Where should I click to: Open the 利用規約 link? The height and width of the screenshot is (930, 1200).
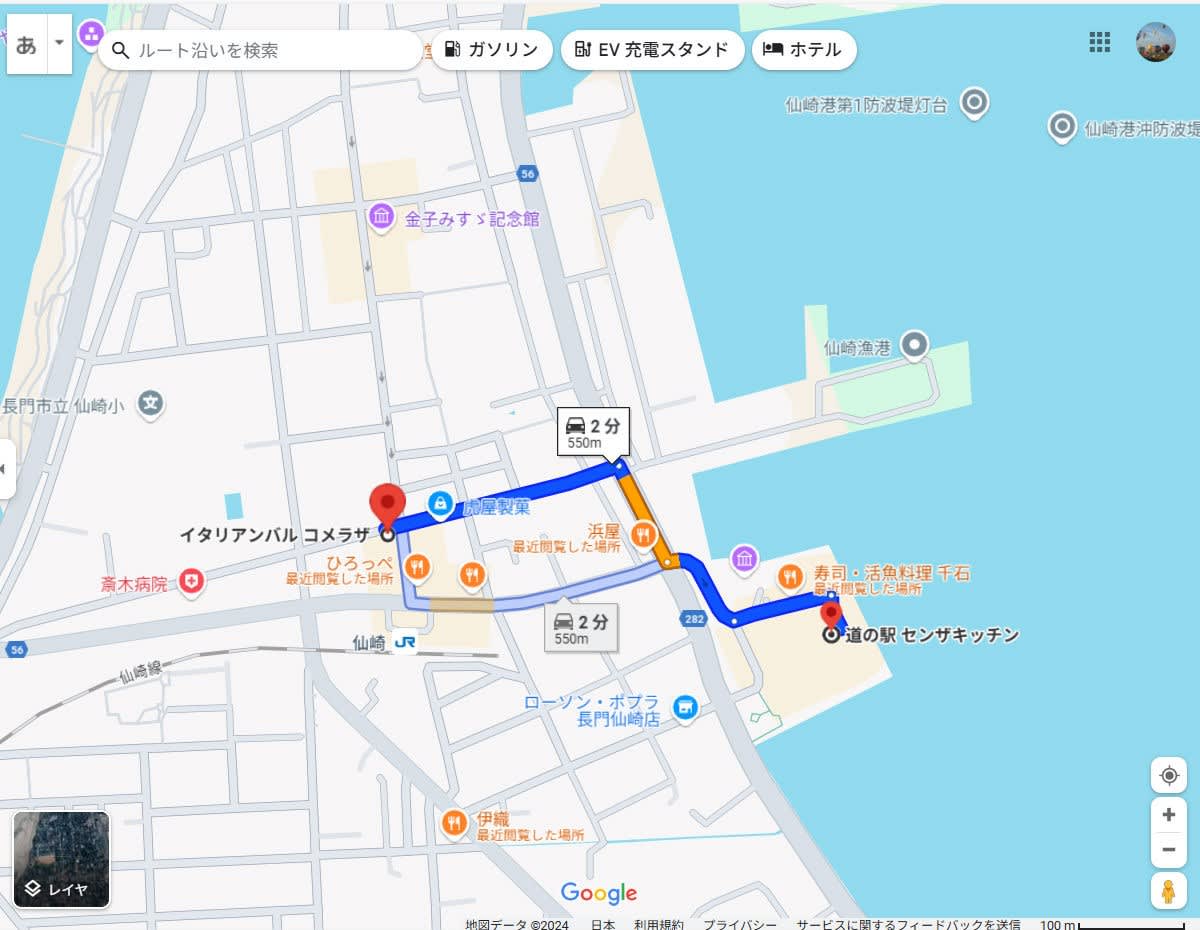click(x=658, y=924)
